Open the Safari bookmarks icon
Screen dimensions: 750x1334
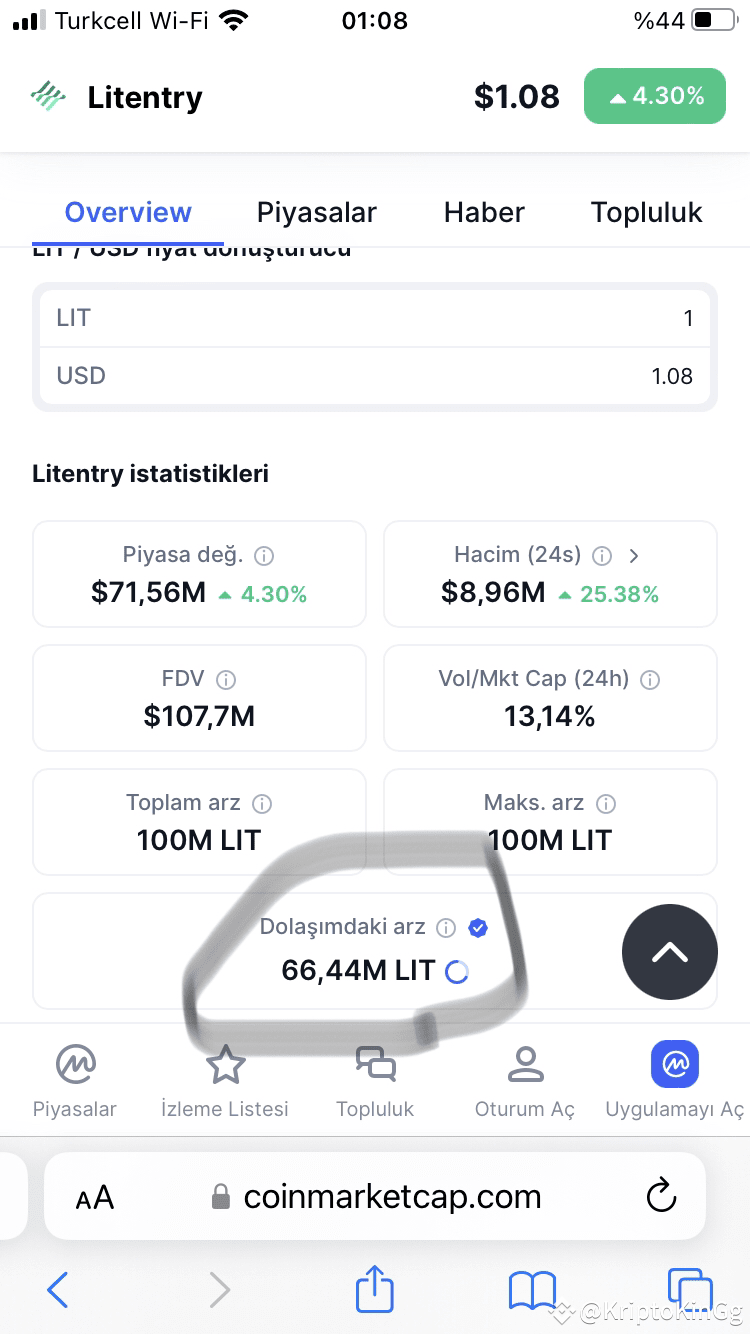point(532,1290)
